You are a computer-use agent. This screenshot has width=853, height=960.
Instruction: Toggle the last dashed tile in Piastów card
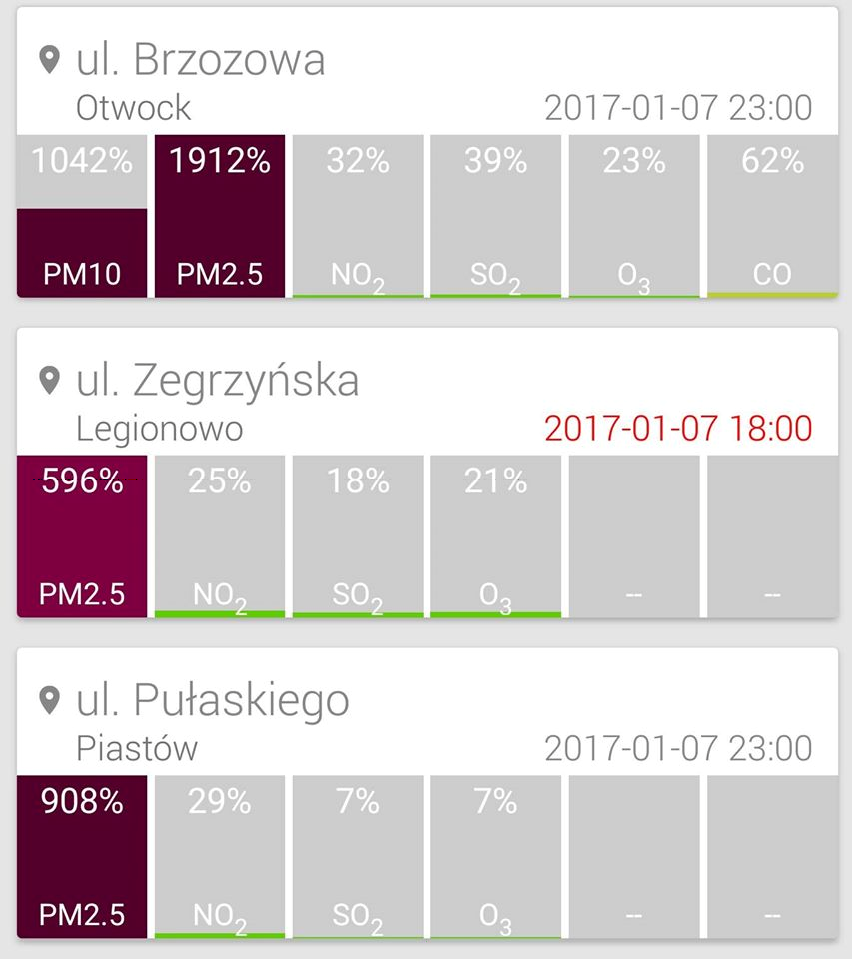pyautogui.click(x=772, y=855)
